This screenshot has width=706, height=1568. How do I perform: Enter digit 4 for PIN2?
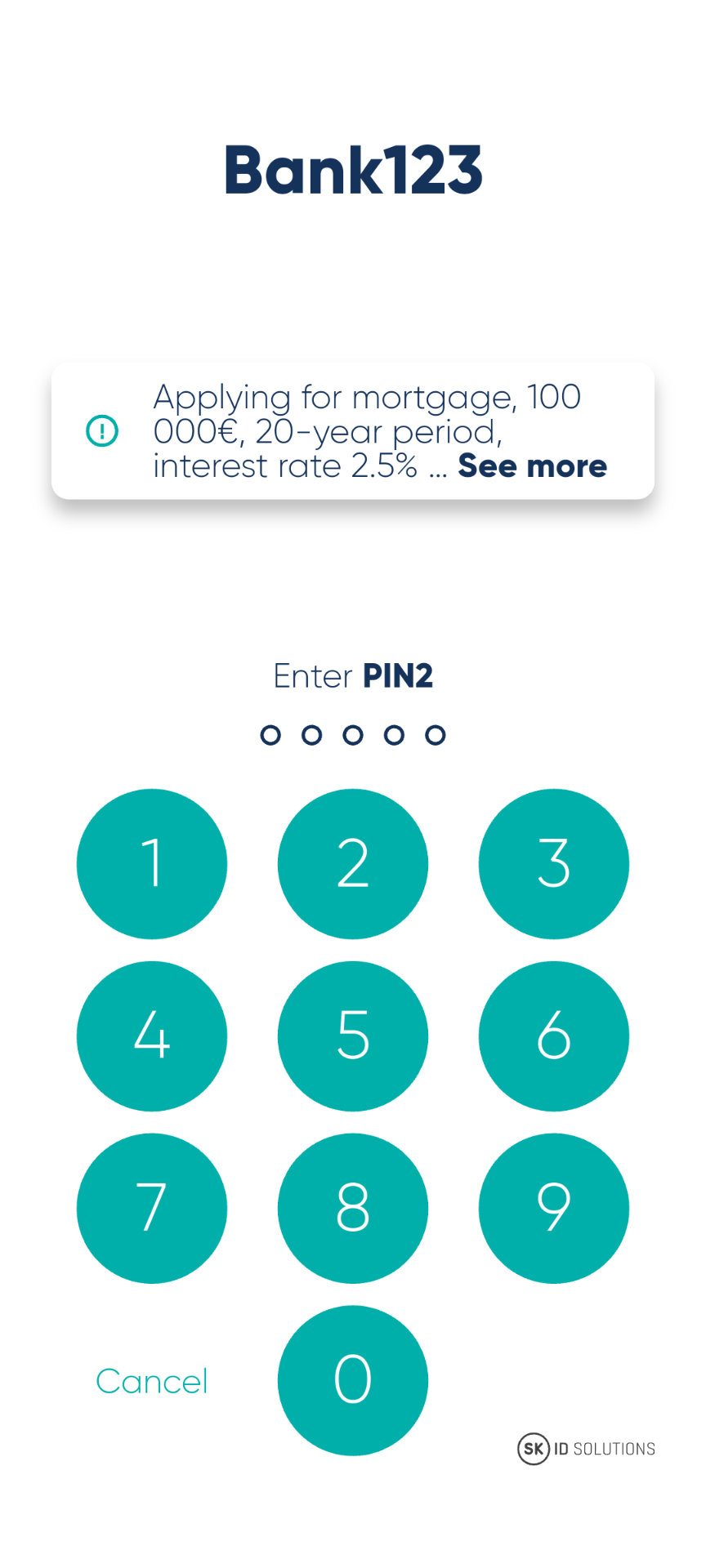[152, 1036]
